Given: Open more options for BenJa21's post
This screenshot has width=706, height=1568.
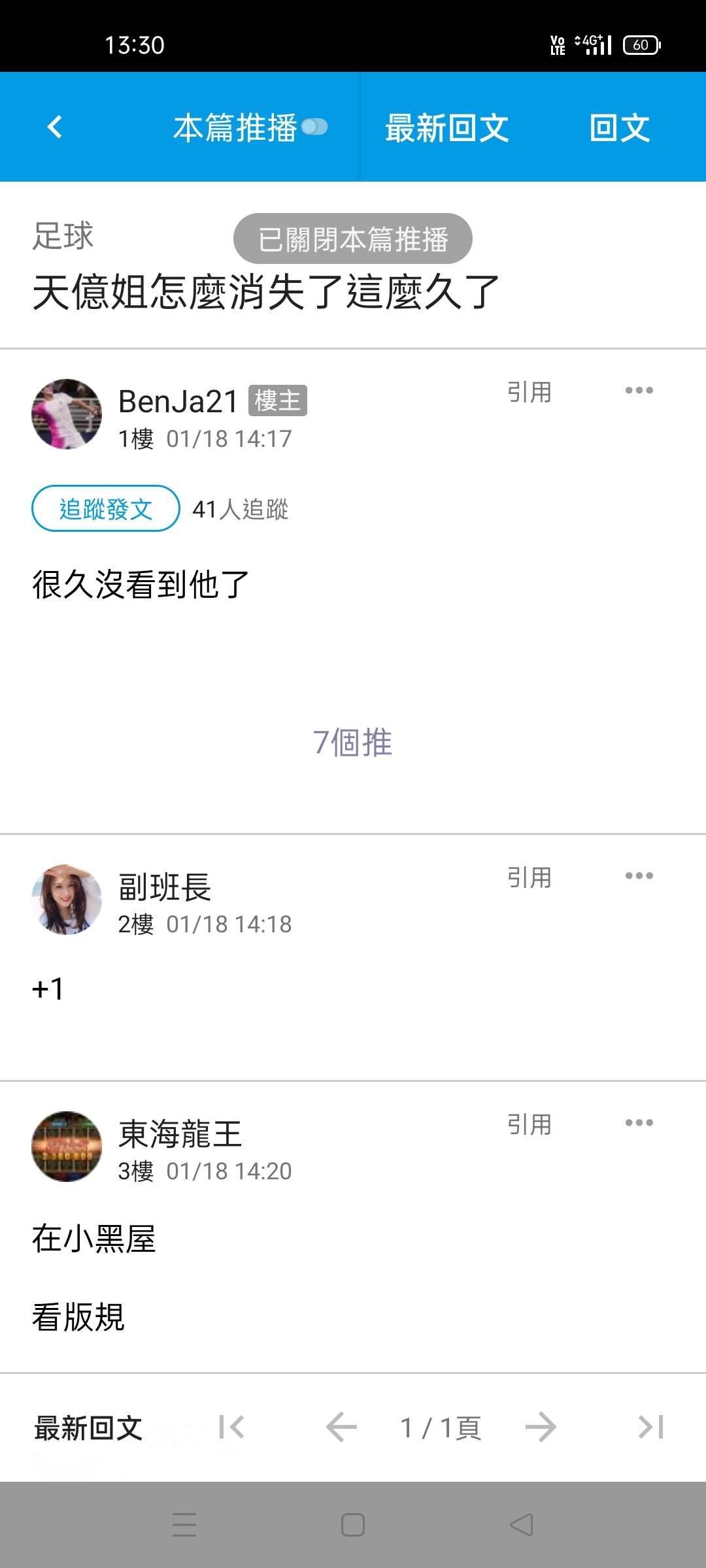Looking at the screenshot, I should (x=639, y=391).
